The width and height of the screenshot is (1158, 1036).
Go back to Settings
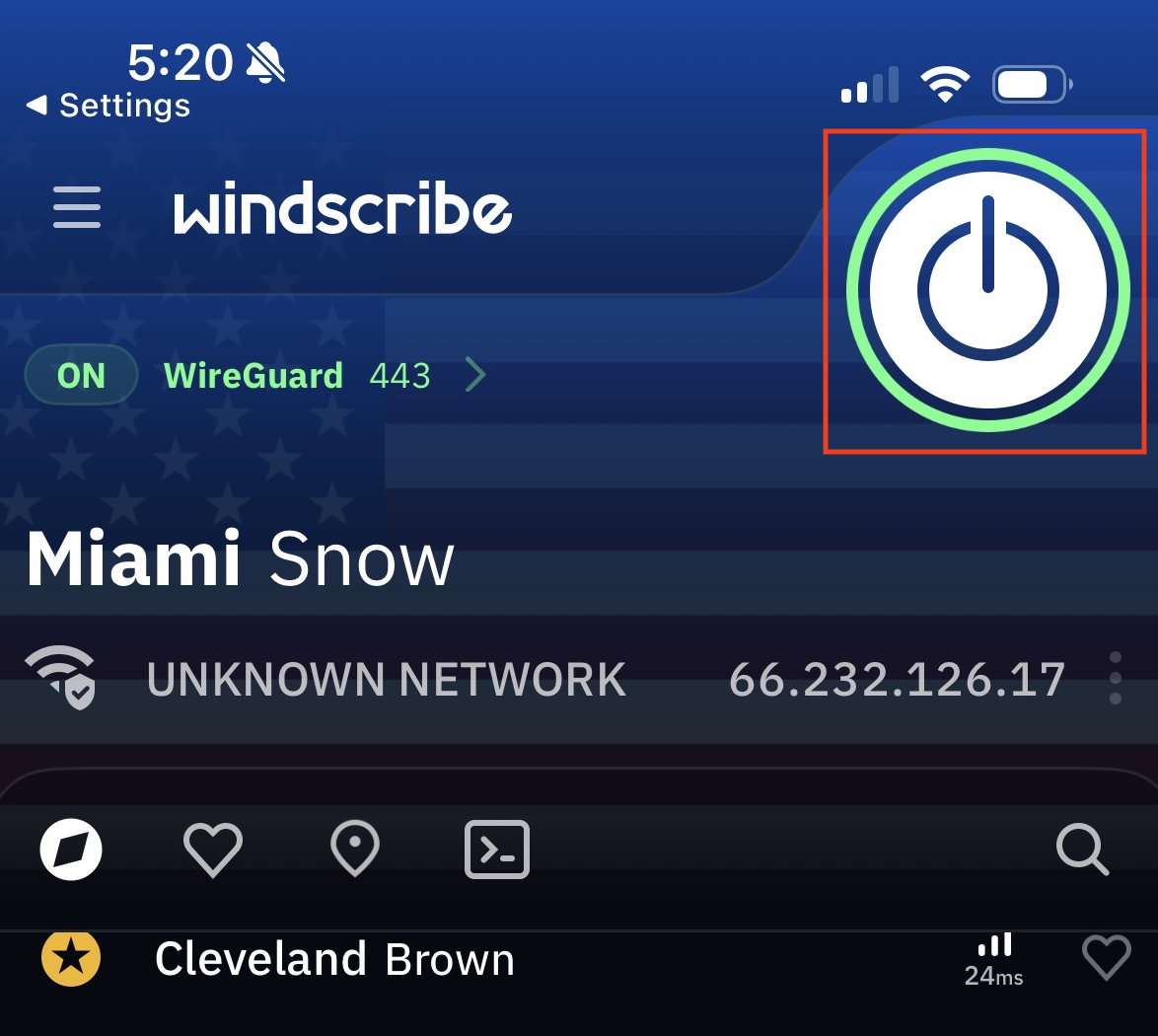109,105
